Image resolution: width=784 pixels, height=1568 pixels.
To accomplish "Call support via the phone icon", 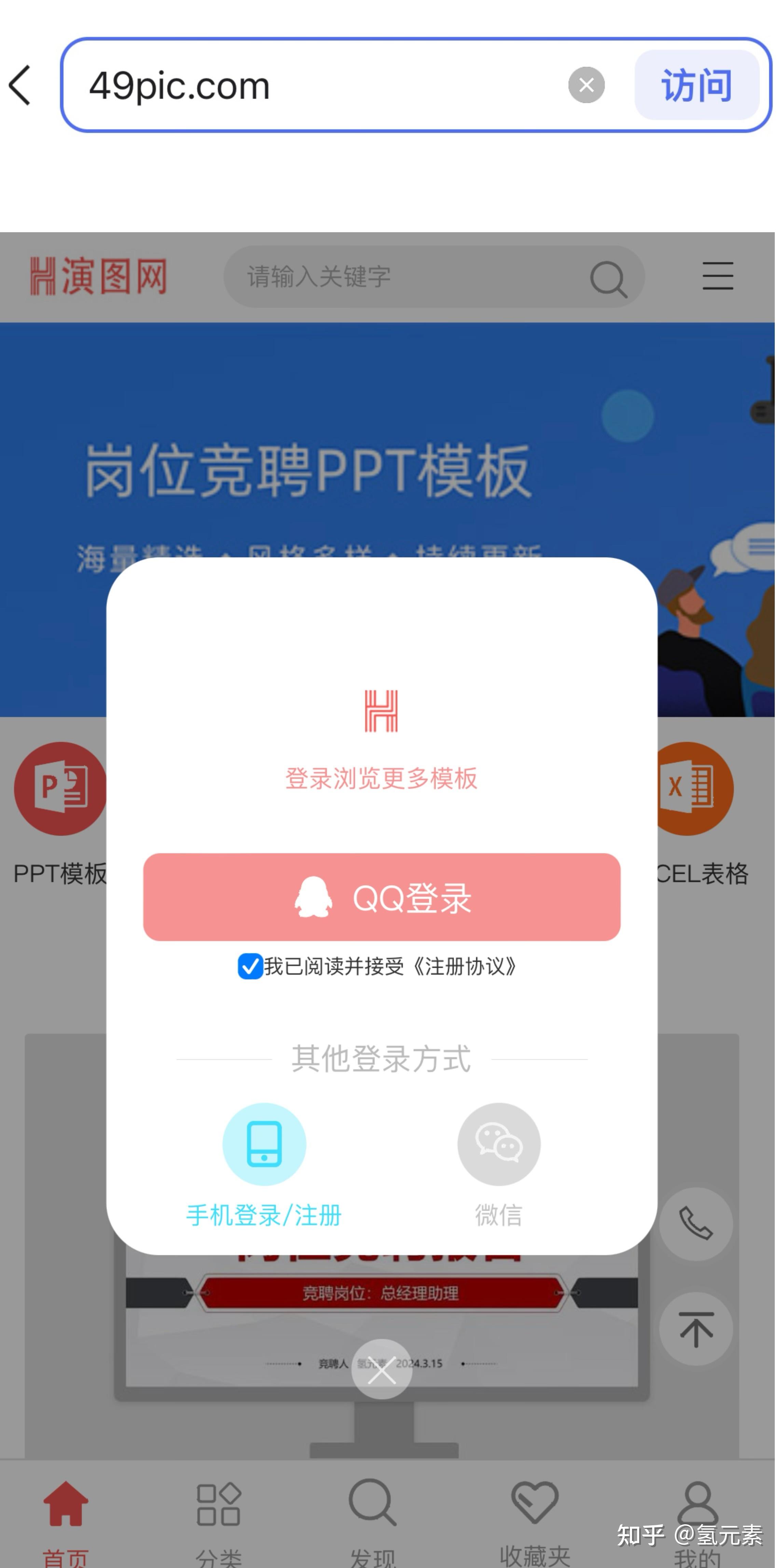I will (x=696, y=1223).
